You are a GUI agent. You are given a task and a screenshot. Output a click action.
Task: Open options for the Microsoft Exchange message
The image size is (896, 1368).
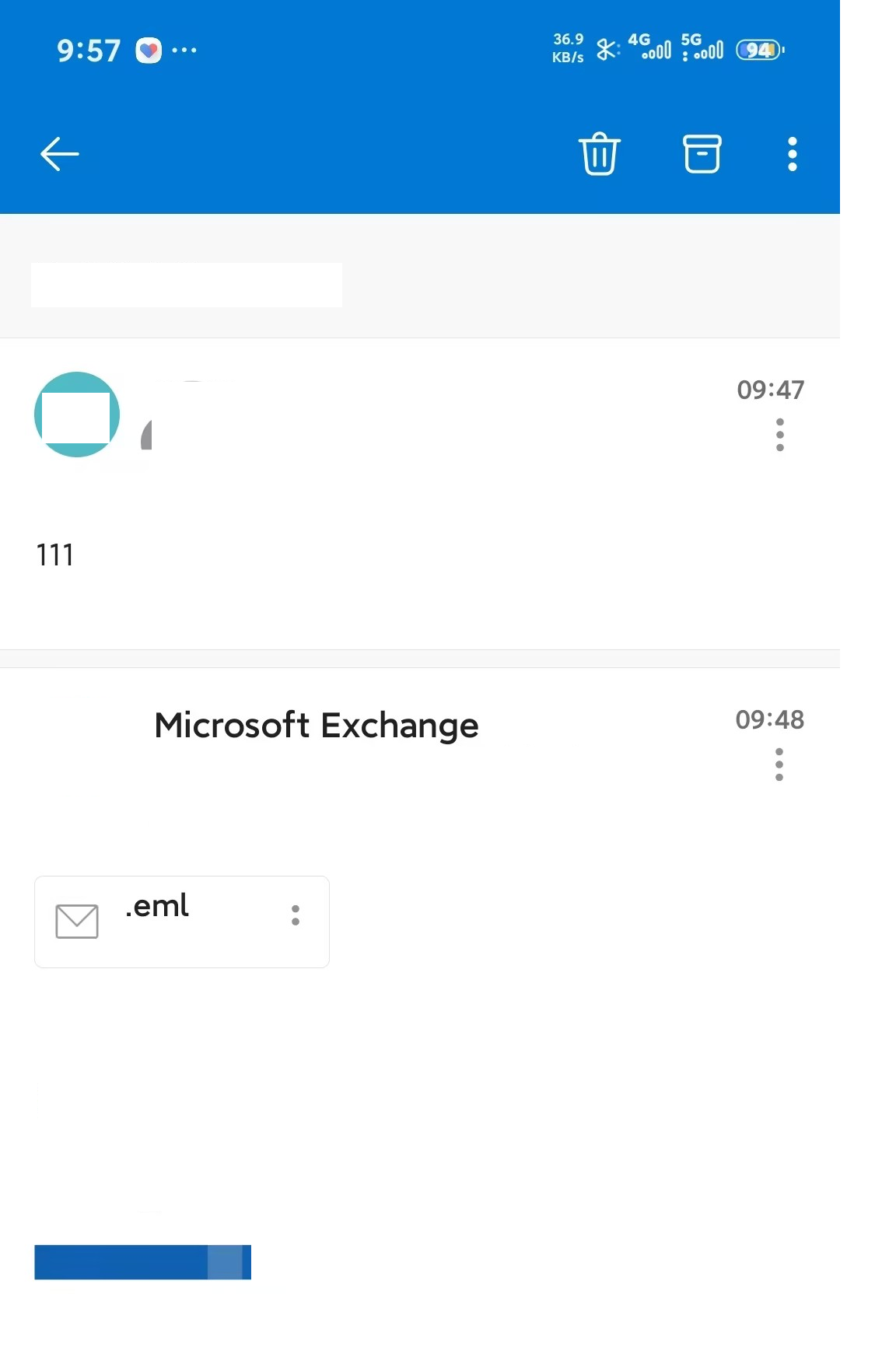tap(779, 764)
